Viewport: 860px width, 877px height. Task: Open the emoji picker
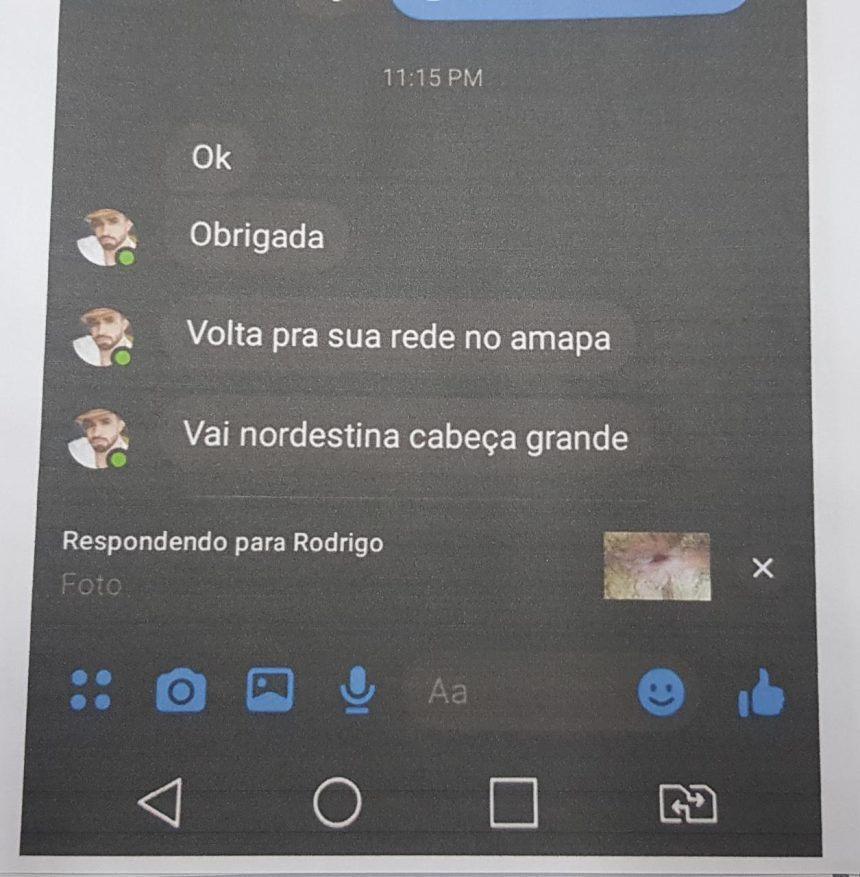tap(661, 692)
